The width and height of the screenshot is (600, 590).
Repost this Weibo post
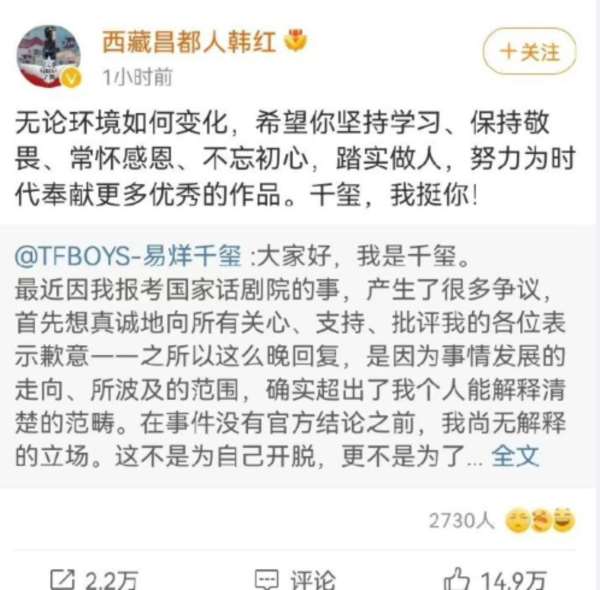pos(94,577)
